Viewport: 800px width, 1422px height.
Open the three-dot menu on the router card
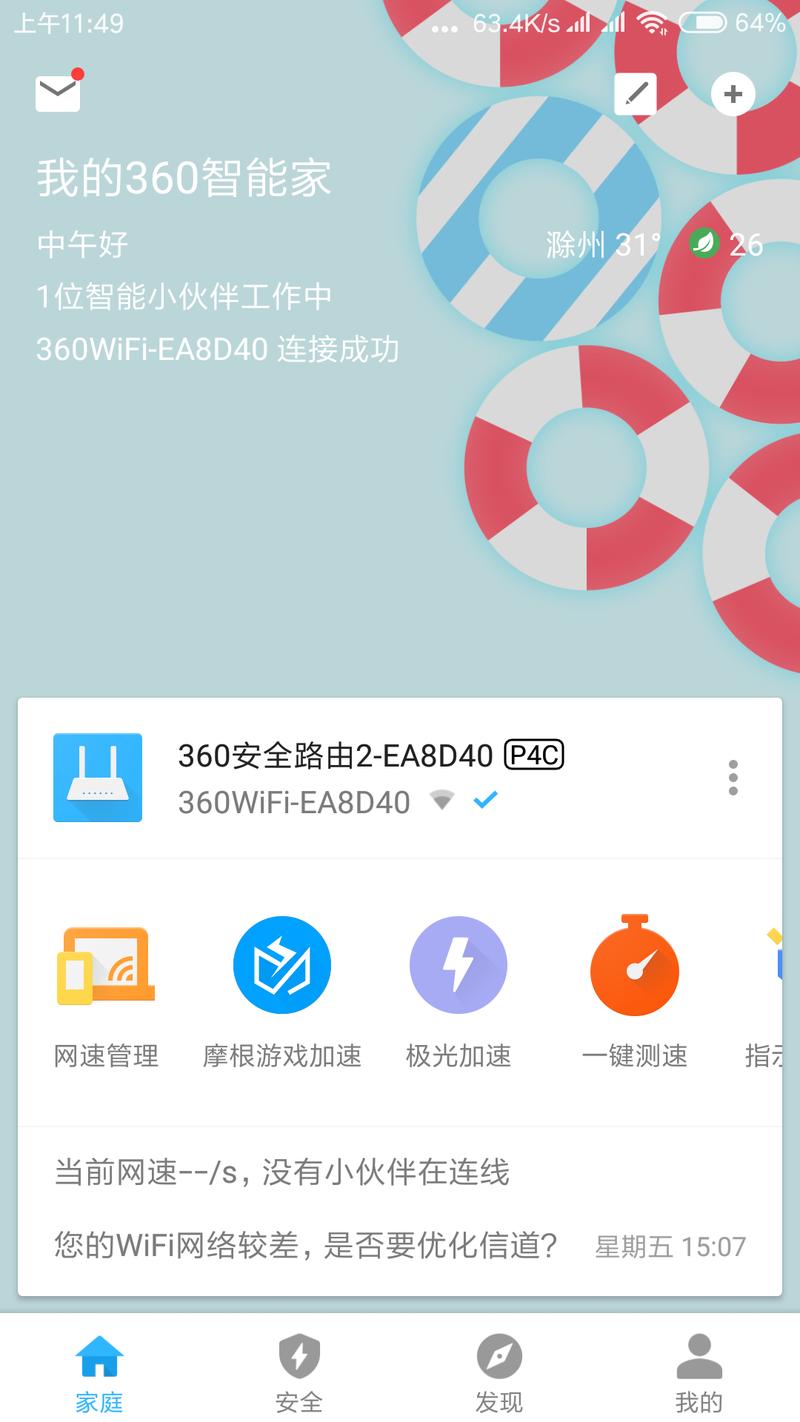click(733, 776)
